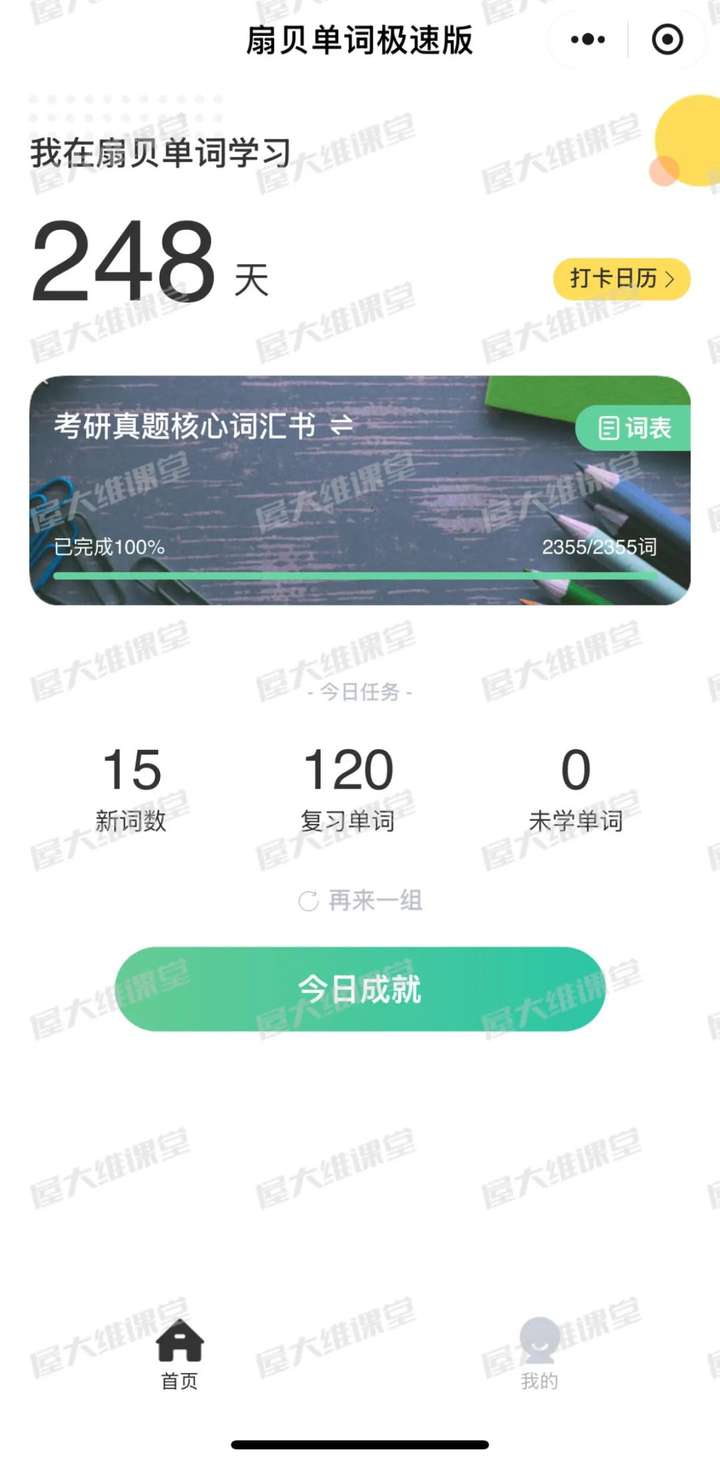Switch to the 我的 profile tab
Viewport: 720px width, 1463px height.
[540, 1354]
